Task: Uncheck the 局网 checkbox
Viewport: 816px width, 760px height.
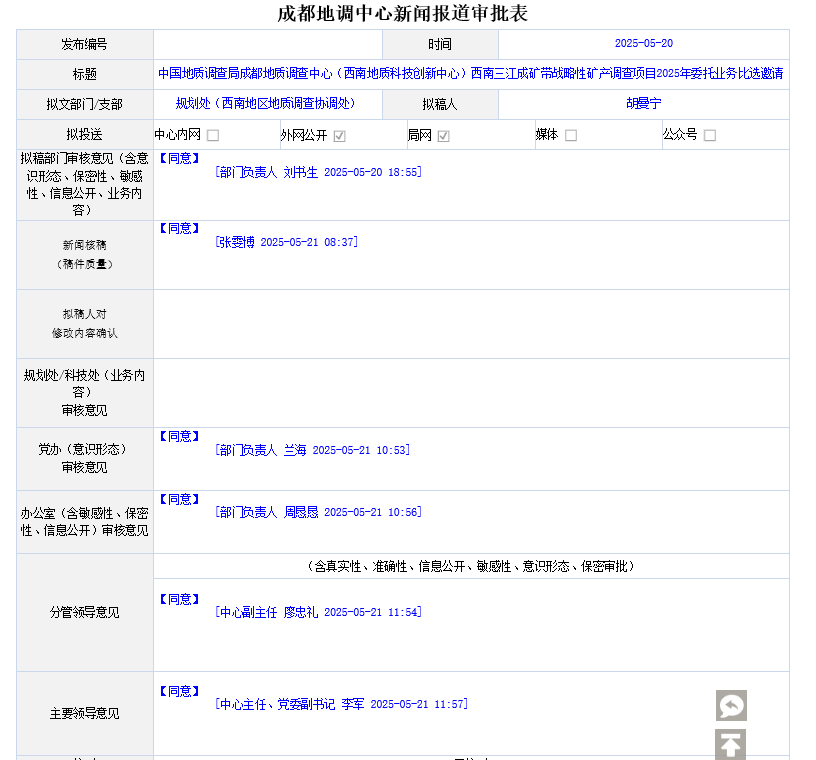Action: 443,136
